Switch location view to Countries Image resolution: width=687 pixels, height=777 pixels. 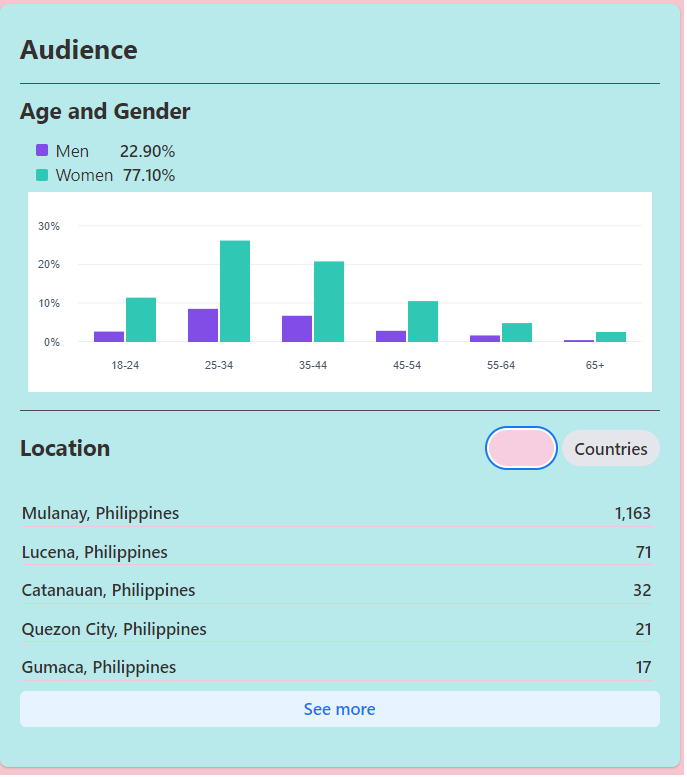pos(610,449)
